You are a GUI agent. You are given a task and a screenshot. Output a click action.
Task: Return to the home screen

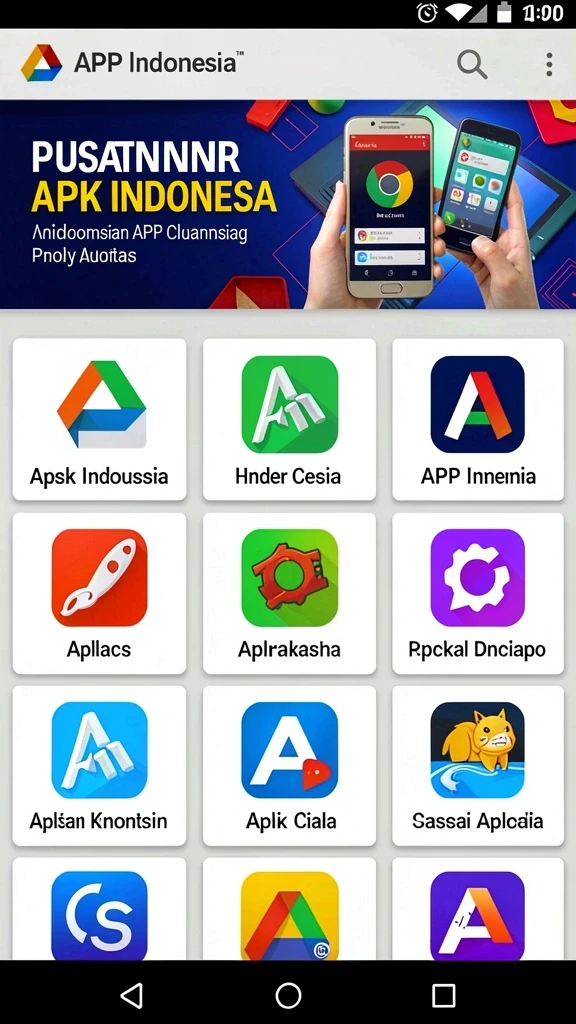pos(288,995)
